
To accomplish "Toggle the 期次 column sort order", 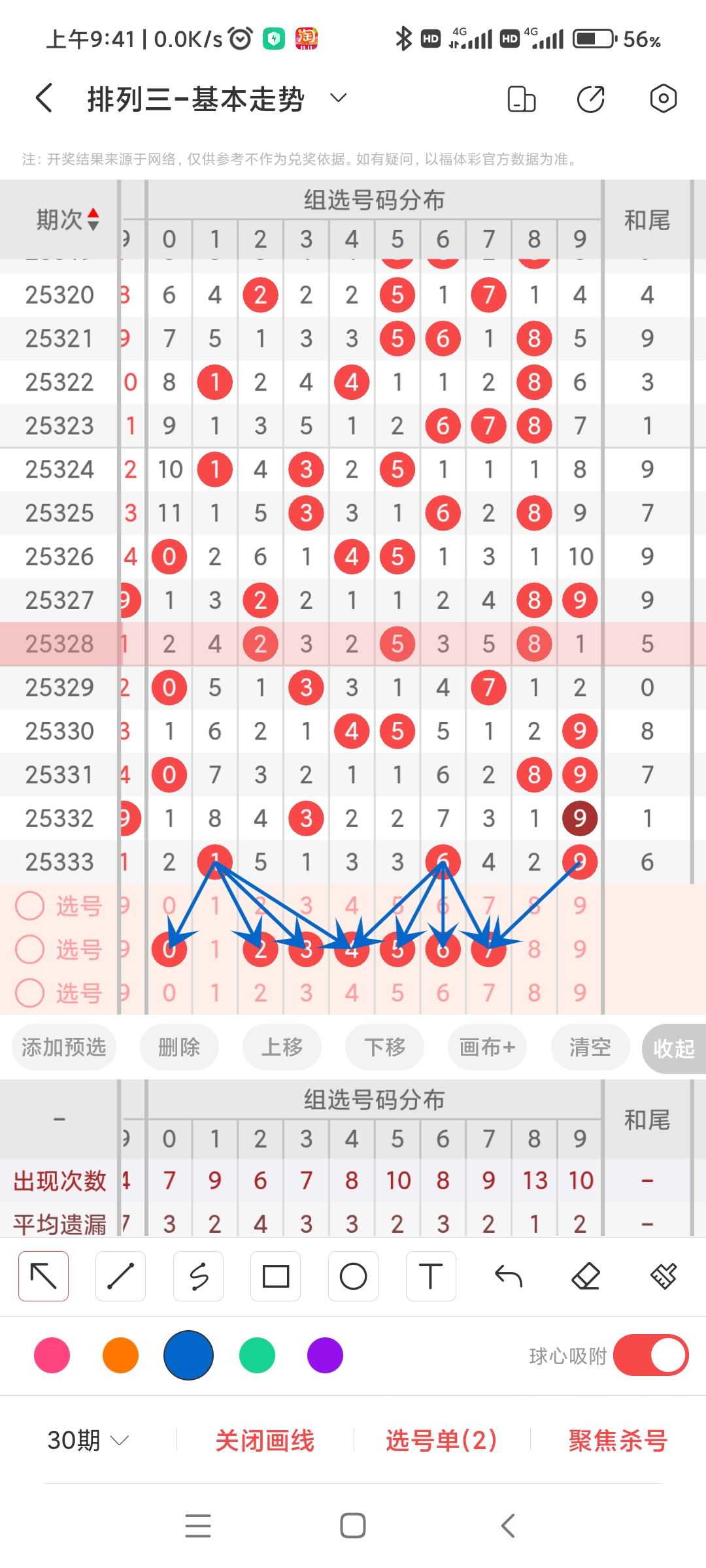I will (x=93, y=220).
